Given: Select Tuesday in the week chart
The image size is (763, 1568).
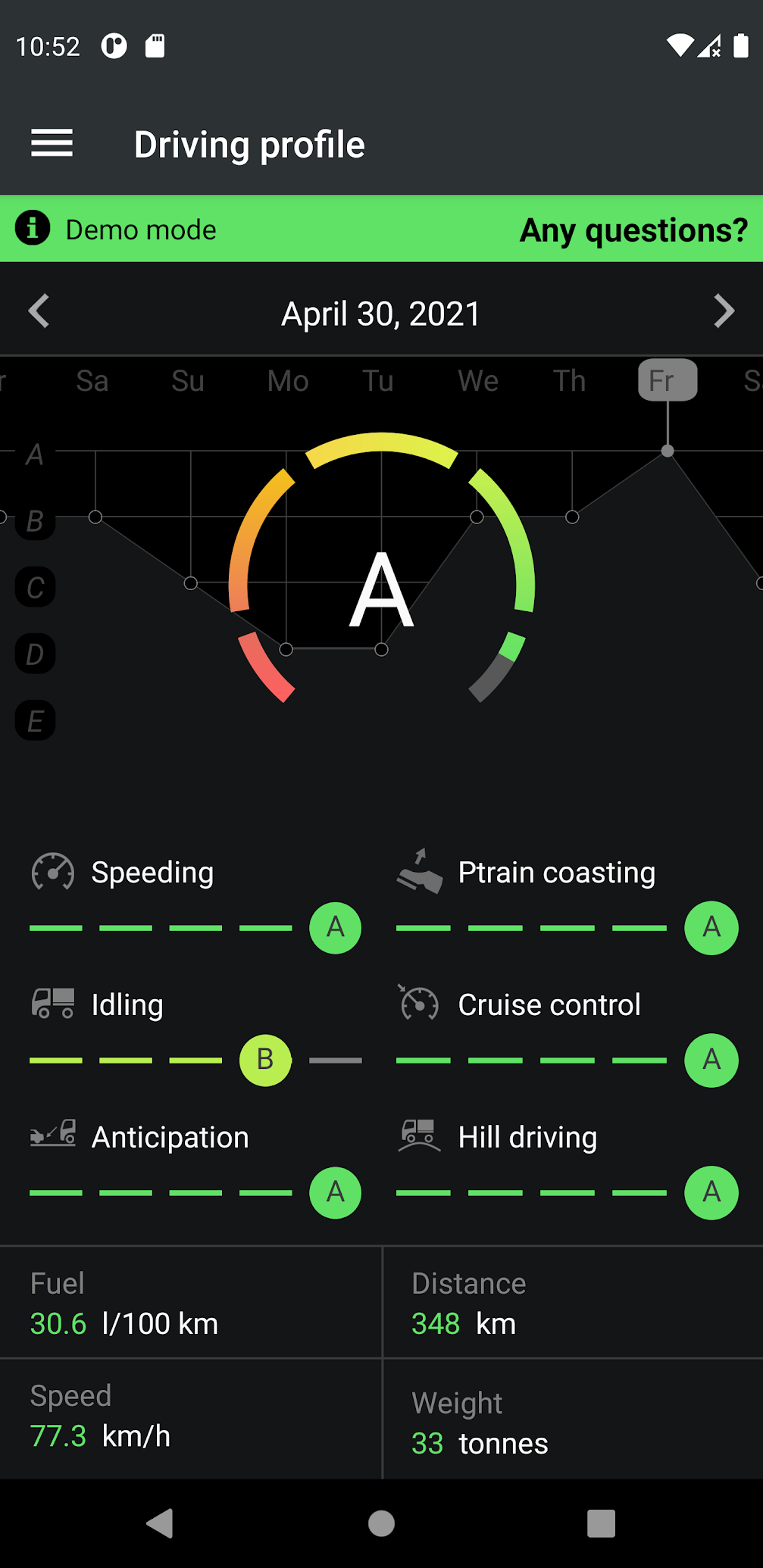Looking at the screenshot, I should tap(378, 381).
